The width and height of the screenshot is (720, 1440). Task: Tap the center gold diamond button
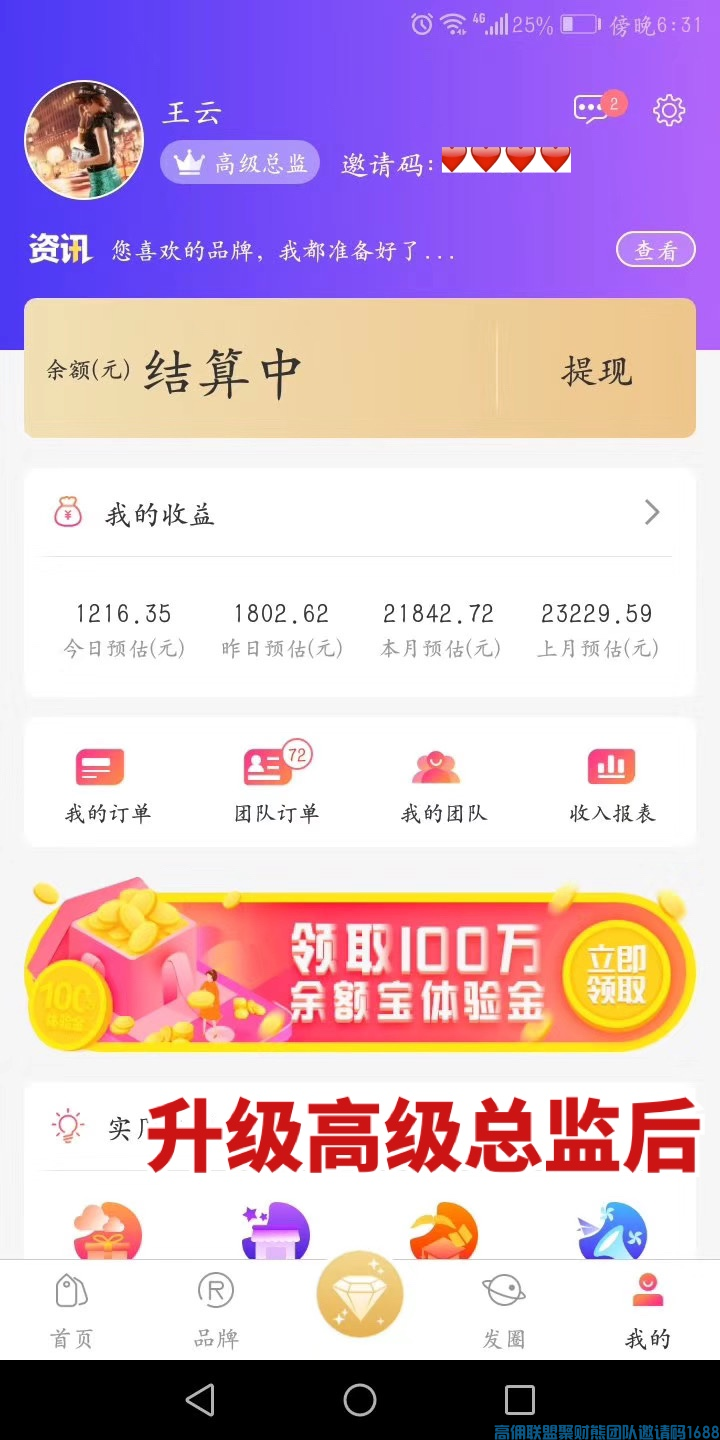360,1294
